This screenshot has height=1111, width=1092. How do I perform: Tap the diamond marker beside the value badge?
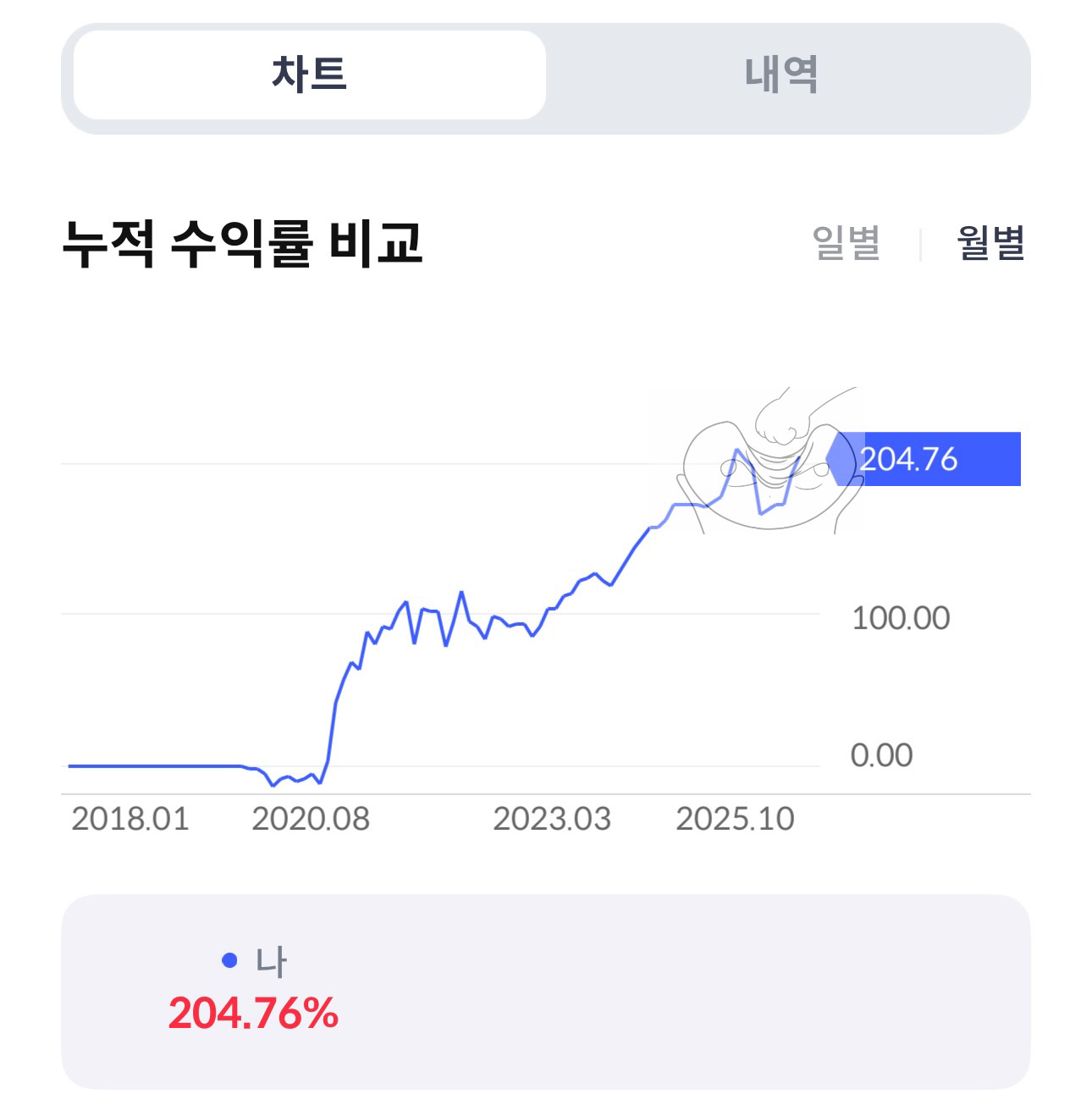839,457
